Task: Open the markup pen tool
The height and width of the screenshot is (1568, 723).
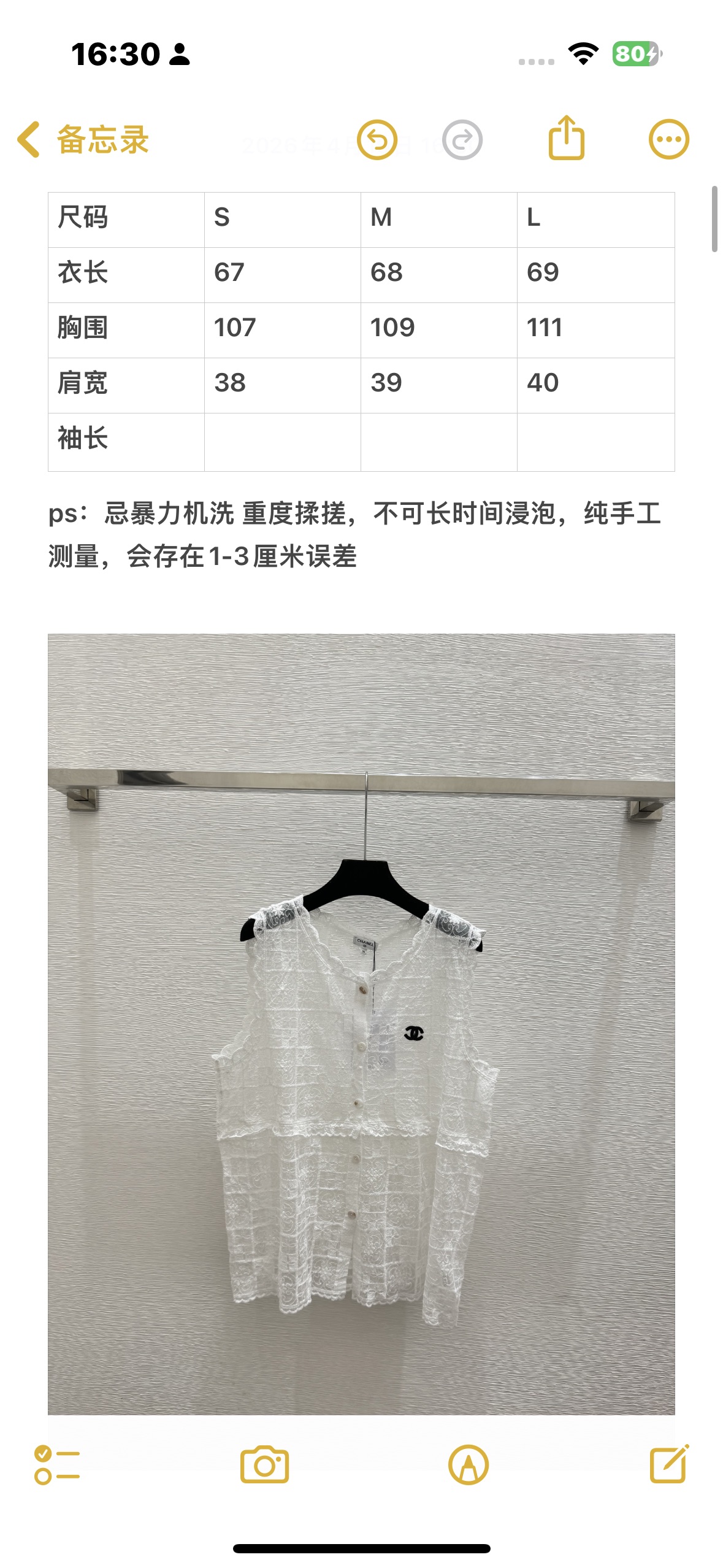Action: click(x=469, y=1465)
